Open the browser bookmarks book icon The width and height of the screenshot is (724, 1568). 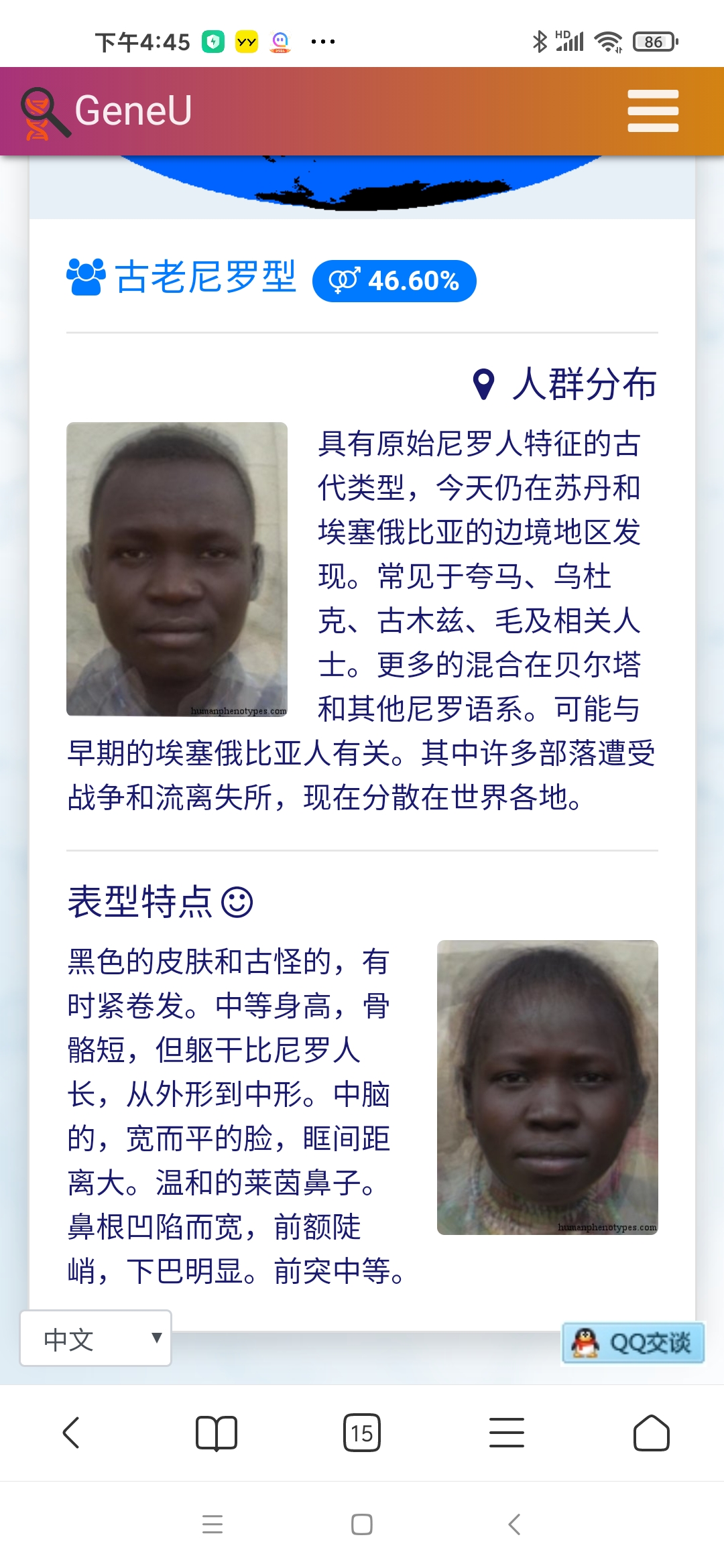click(x=217, y=1433)
